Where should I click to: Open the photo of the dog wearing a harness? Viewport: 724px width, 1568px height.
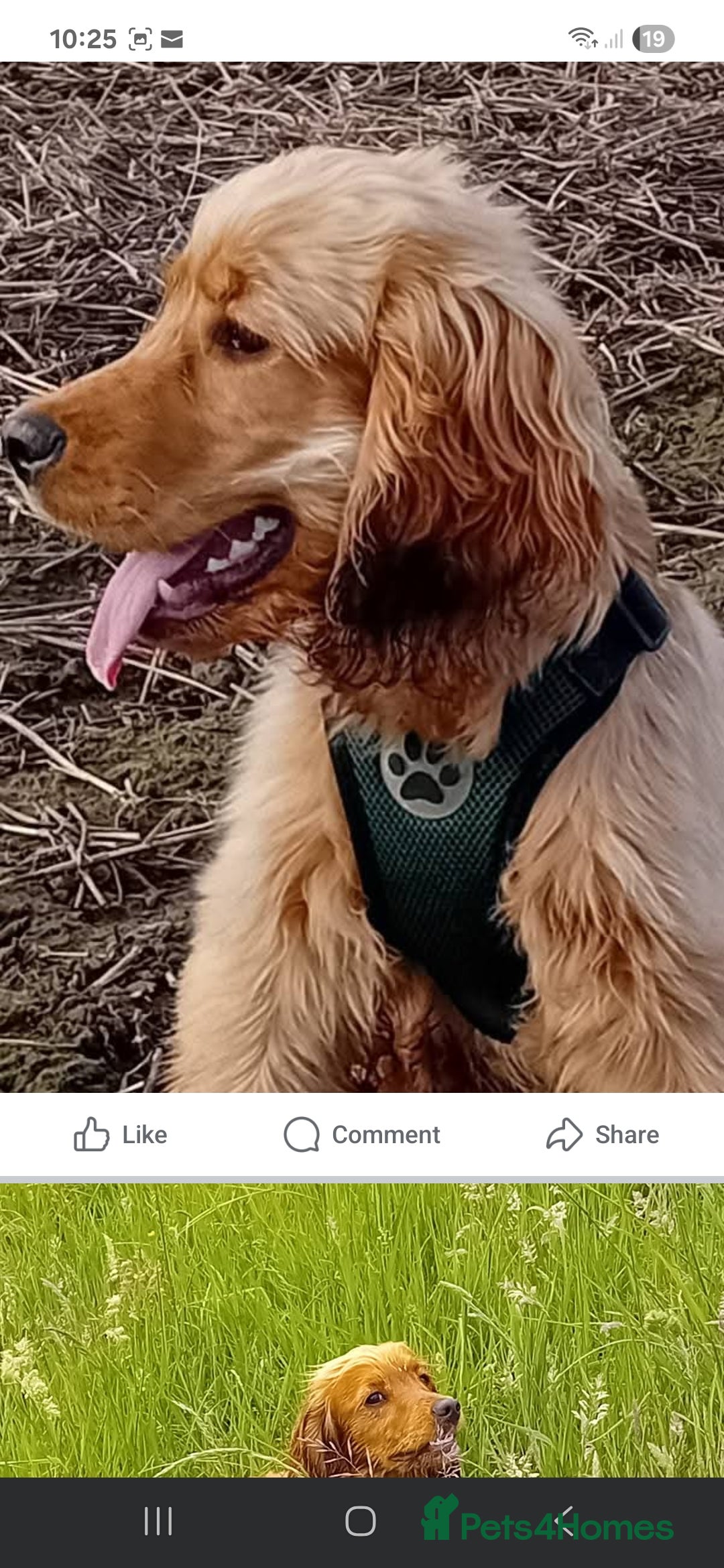point(362,576)
